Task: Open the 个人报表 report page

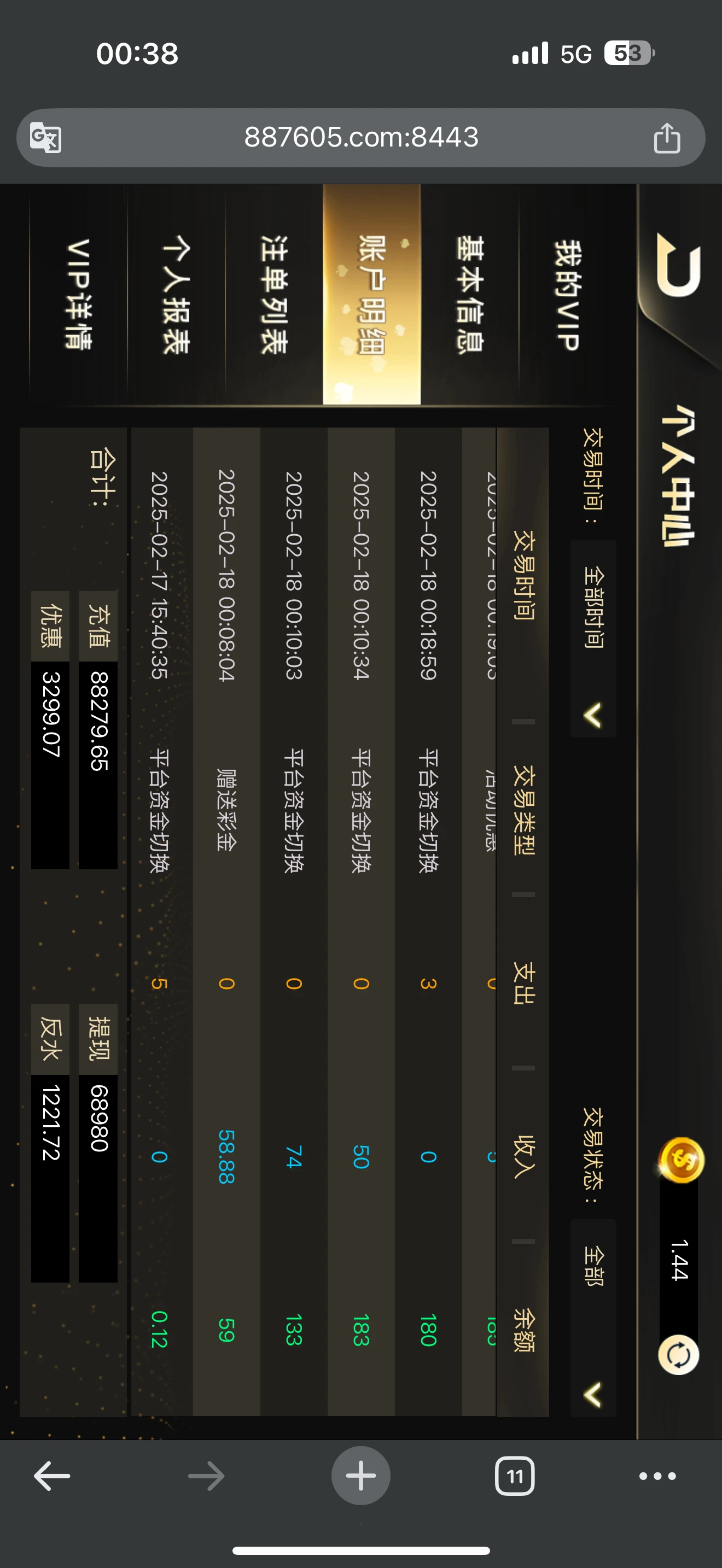Action: pos(177,294)
